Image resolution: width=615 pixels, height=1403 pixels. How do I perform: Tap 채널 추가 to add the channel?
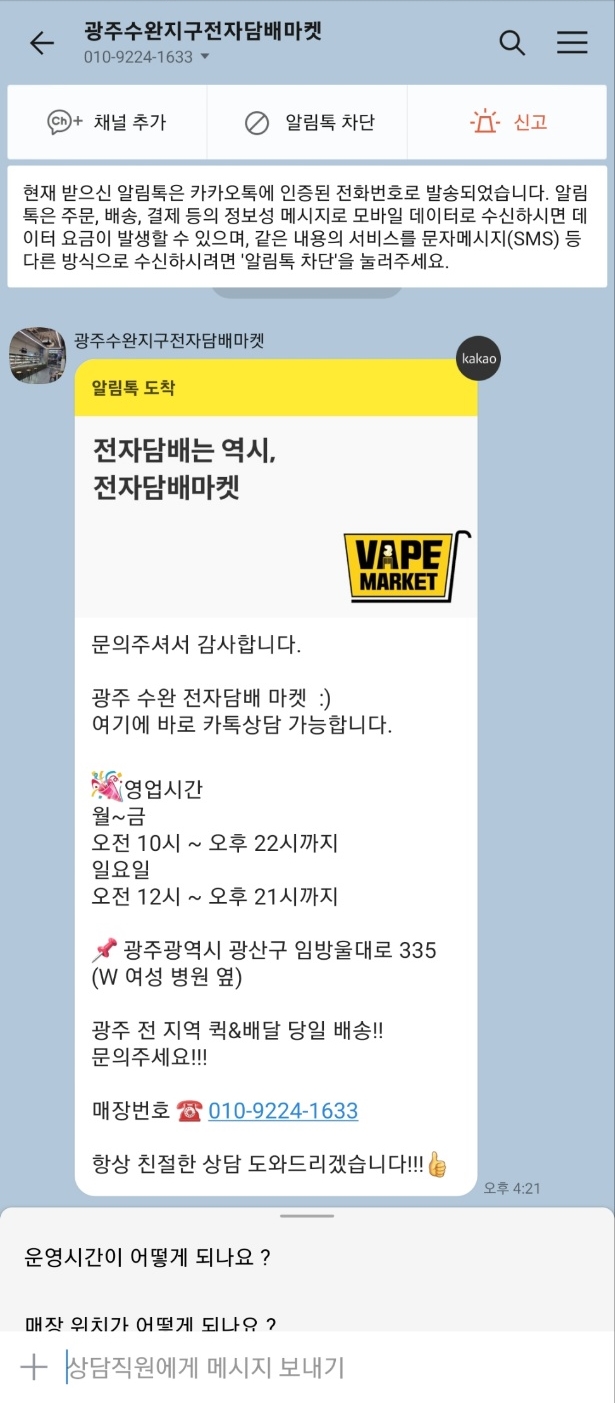coord(107,123)
